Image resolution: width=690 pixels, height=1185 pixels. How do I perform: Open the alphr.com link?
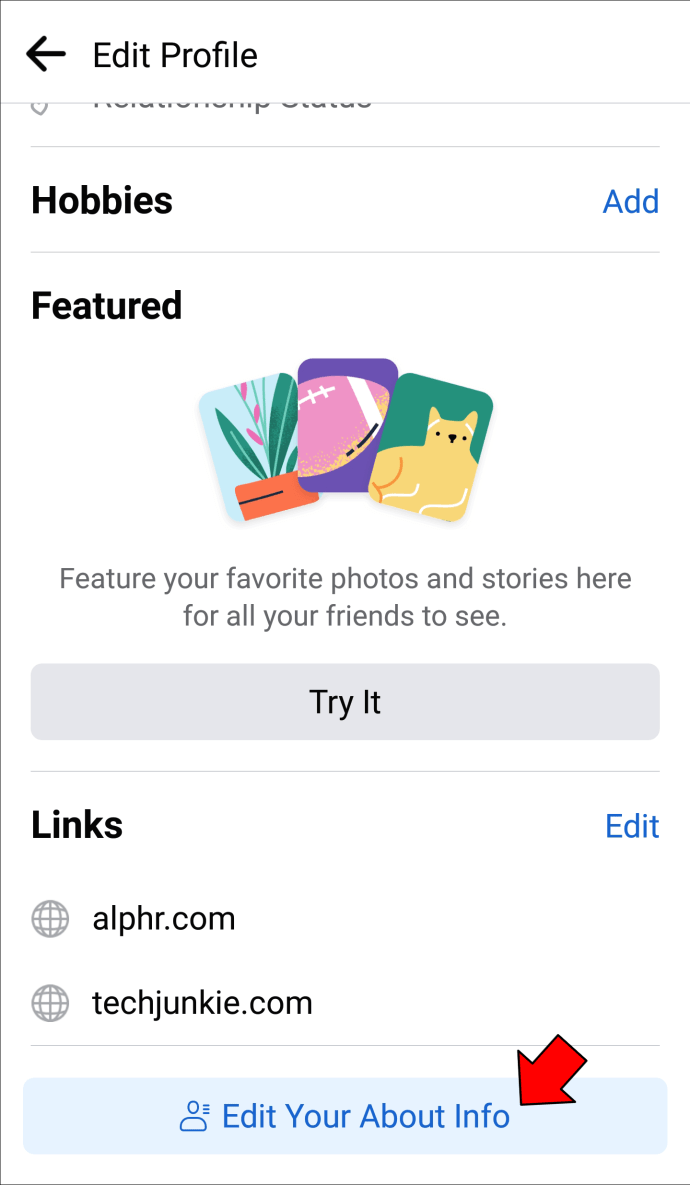[163, 918]
